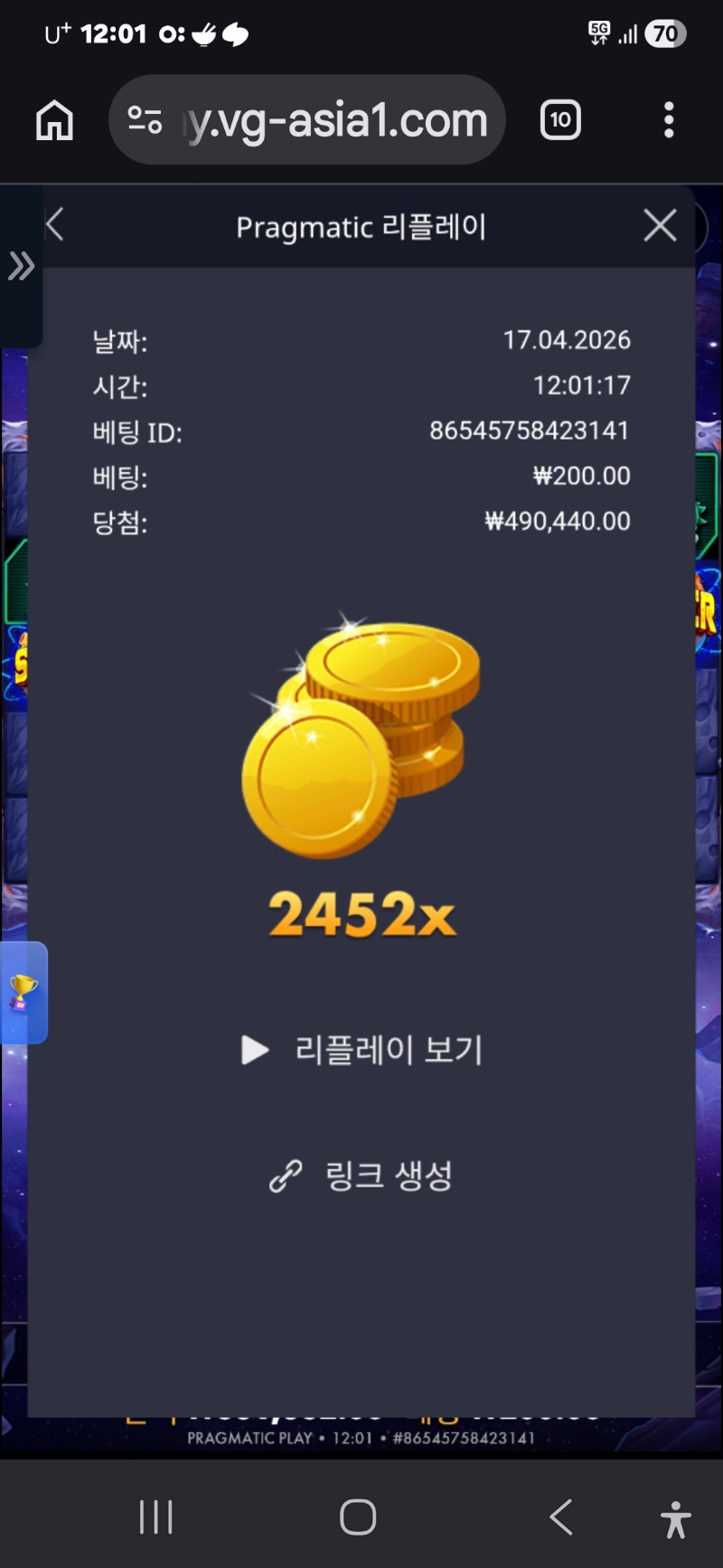Tap the system back arrow

coord(561,1516)
